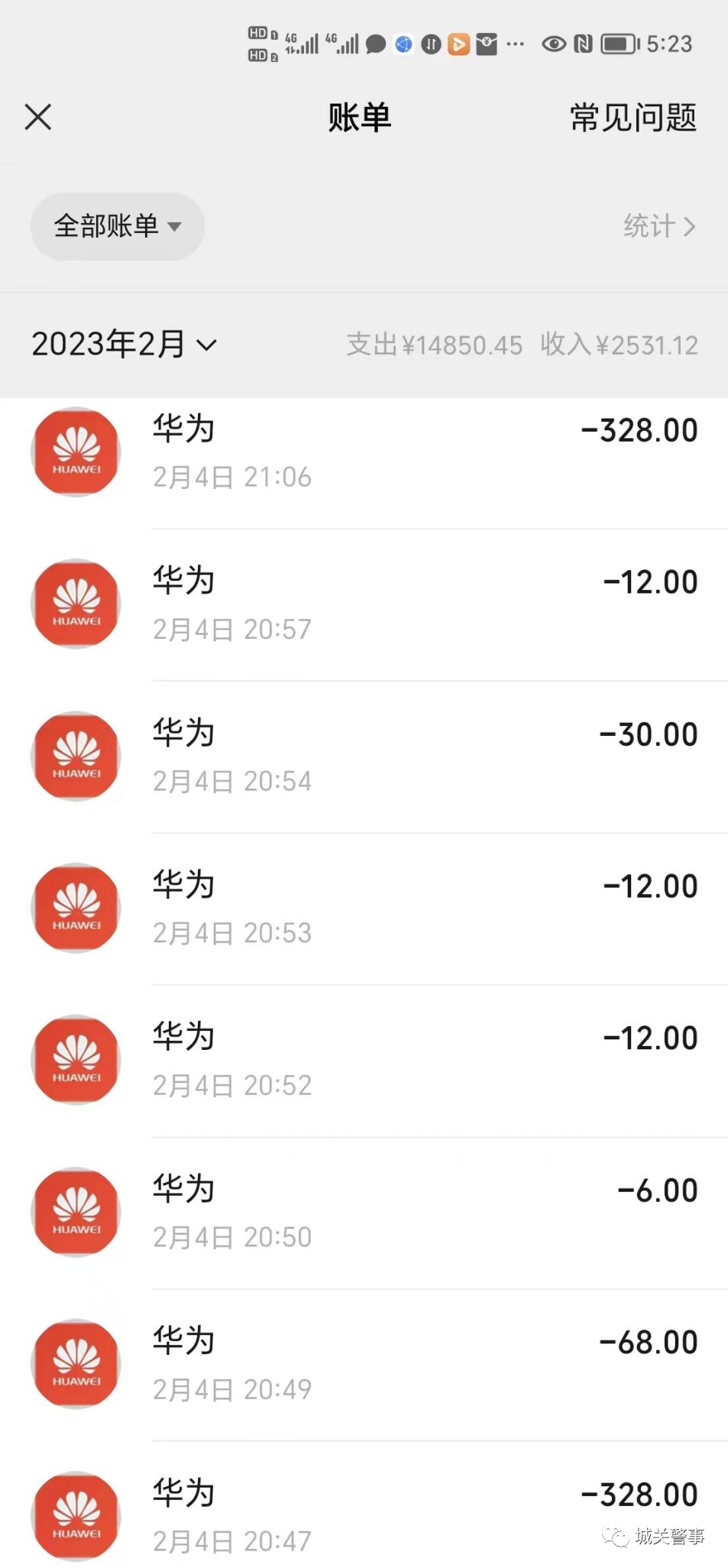Screen dimensions: 728x1568
Task: Open the 华为 transaction from 2月4日 20:47
Action: point(364,1505)
